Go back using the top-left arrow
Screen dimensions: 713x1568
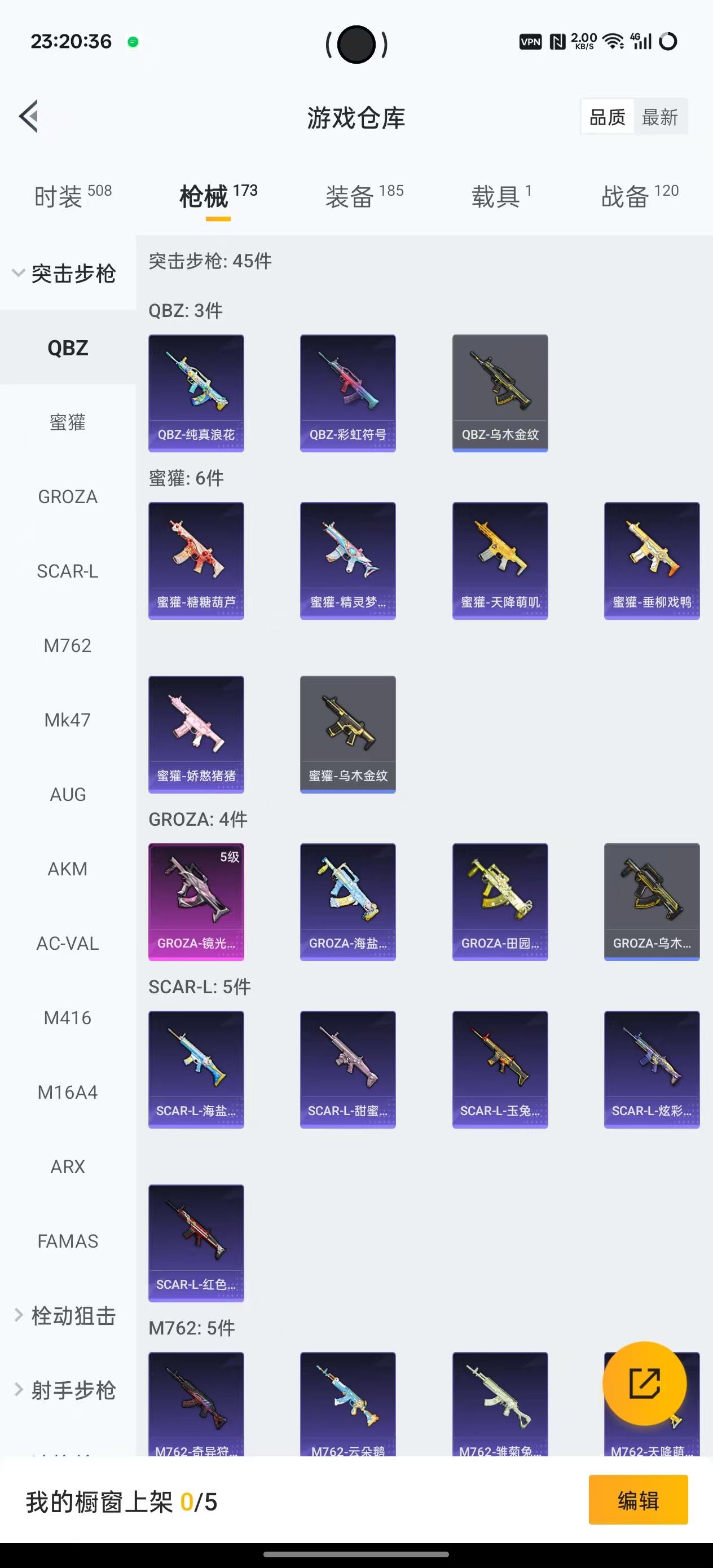point(29,116)
